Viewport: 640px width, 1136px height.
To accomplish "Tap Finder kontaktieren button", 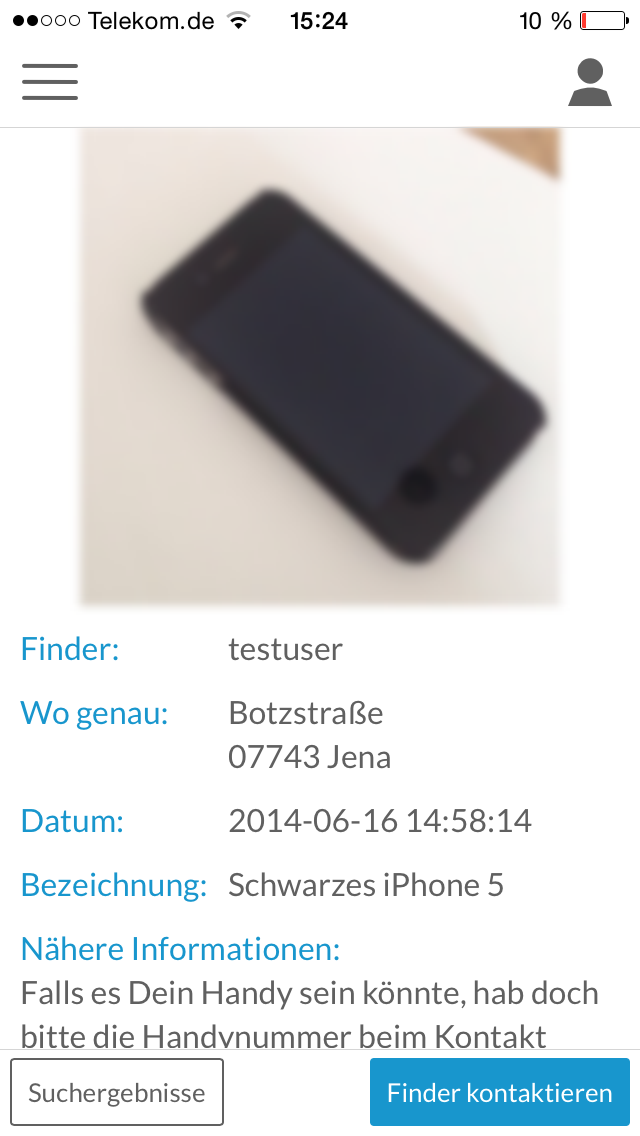I will point(499,1092).
